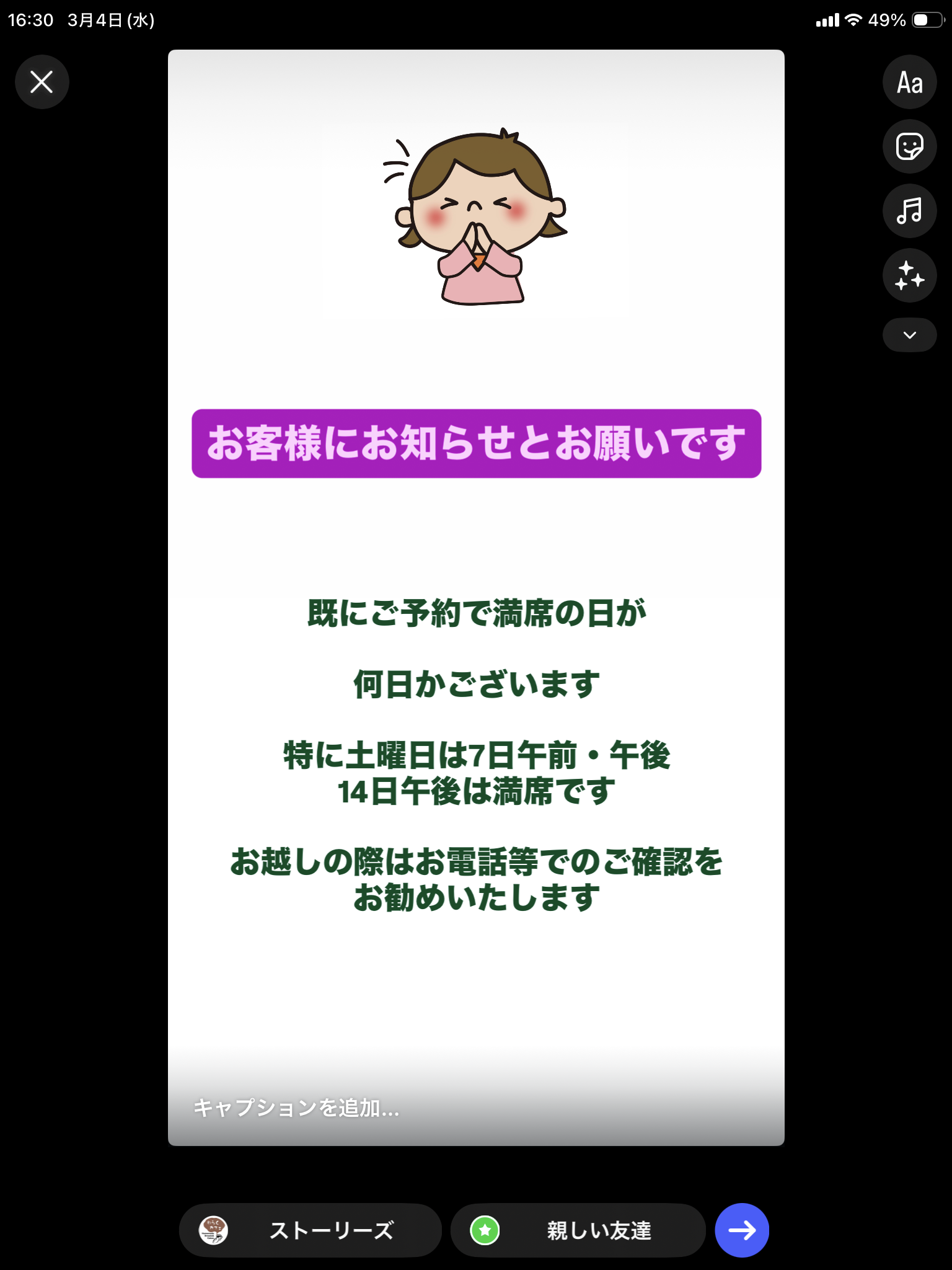Screen dimensions: 952x1270
Task: Expand more editing tools chevron
Action: point(909,335)
